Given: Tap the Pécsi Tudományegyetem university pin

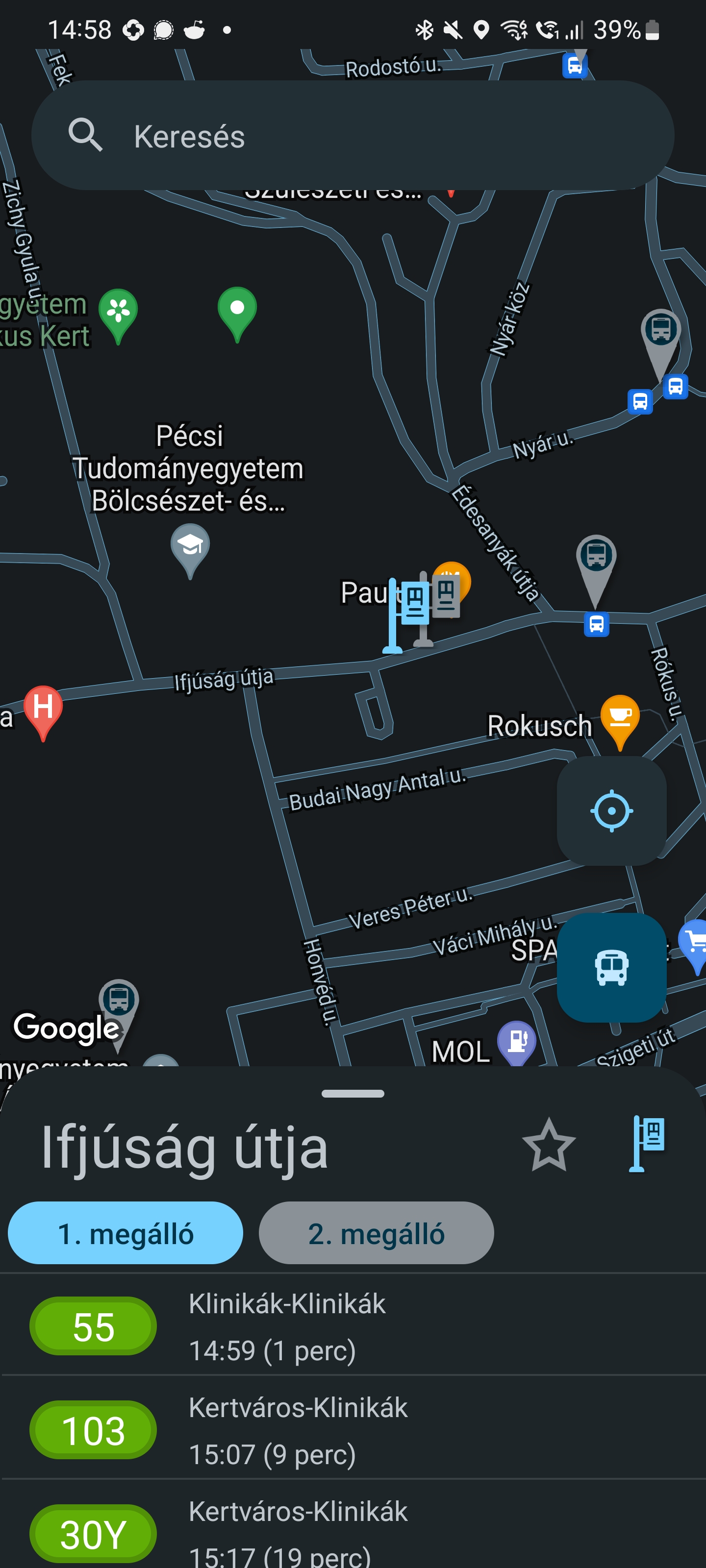Looking at the screenshot, I should coord(190,551).
